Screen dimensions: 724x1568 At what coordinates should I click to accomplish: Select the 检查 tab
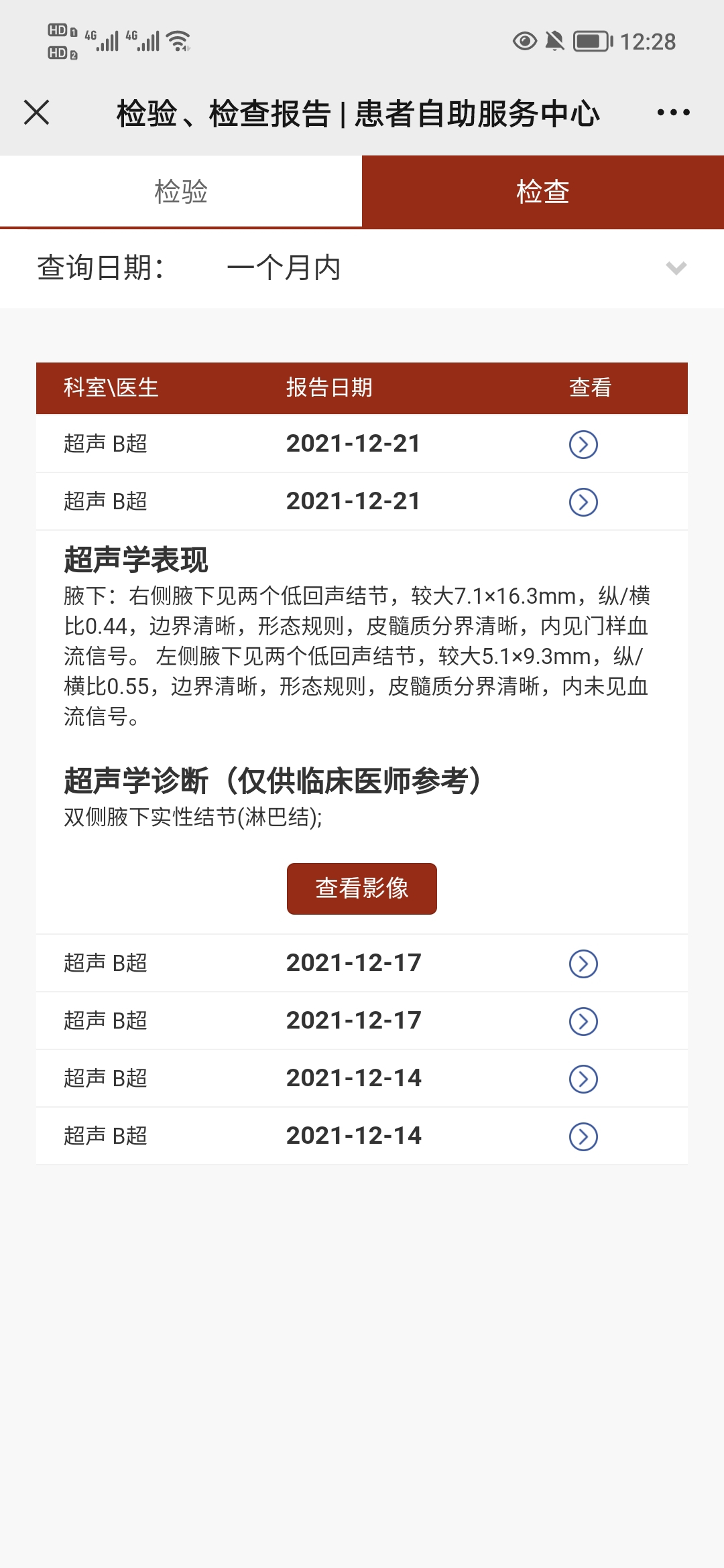point(543,192)
